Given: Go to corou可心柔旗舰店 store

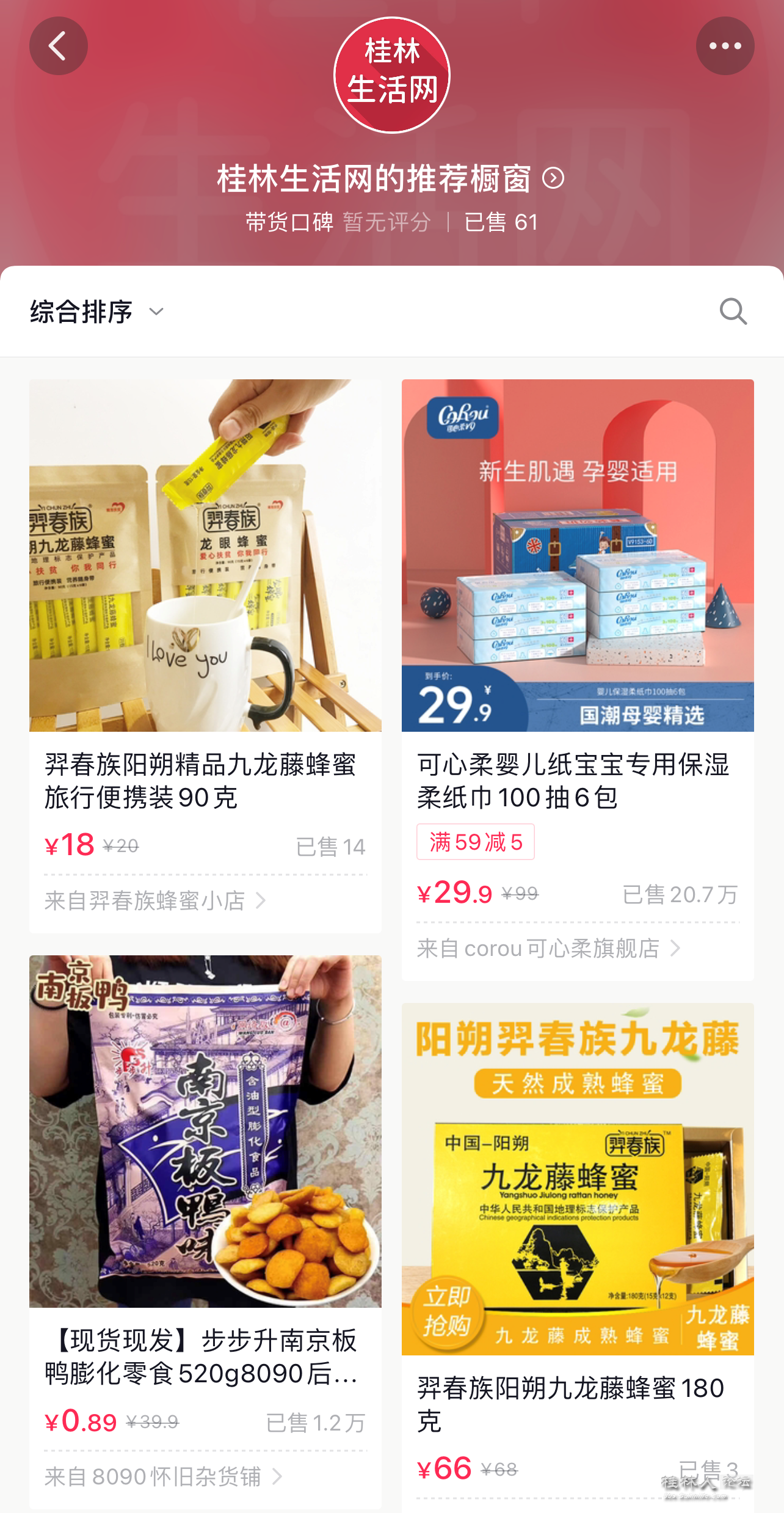Looking at the screenshot, I should coord(548,949).
